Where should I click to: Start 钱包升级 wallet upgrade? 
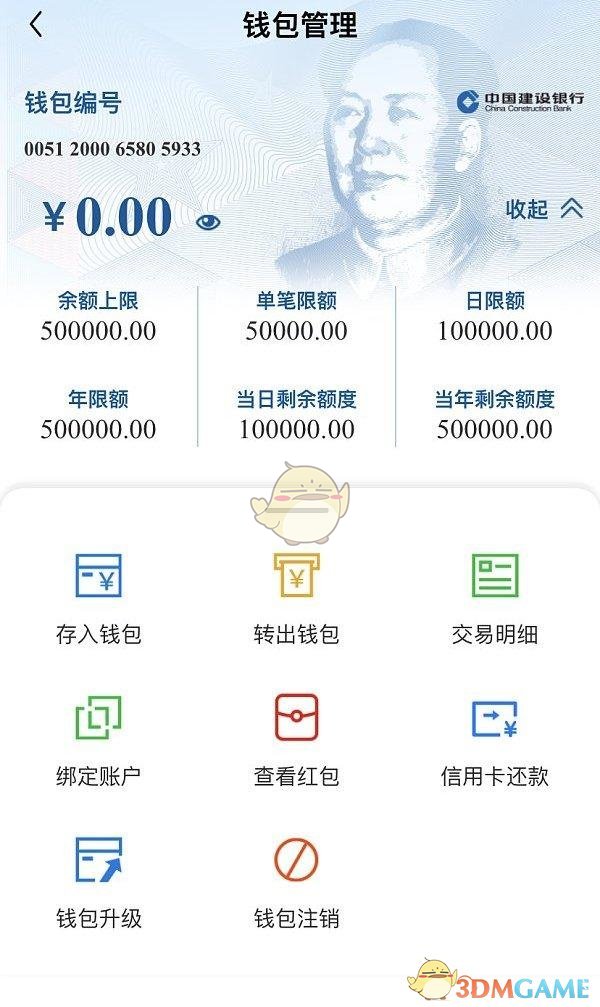click(x=99, y=880)
